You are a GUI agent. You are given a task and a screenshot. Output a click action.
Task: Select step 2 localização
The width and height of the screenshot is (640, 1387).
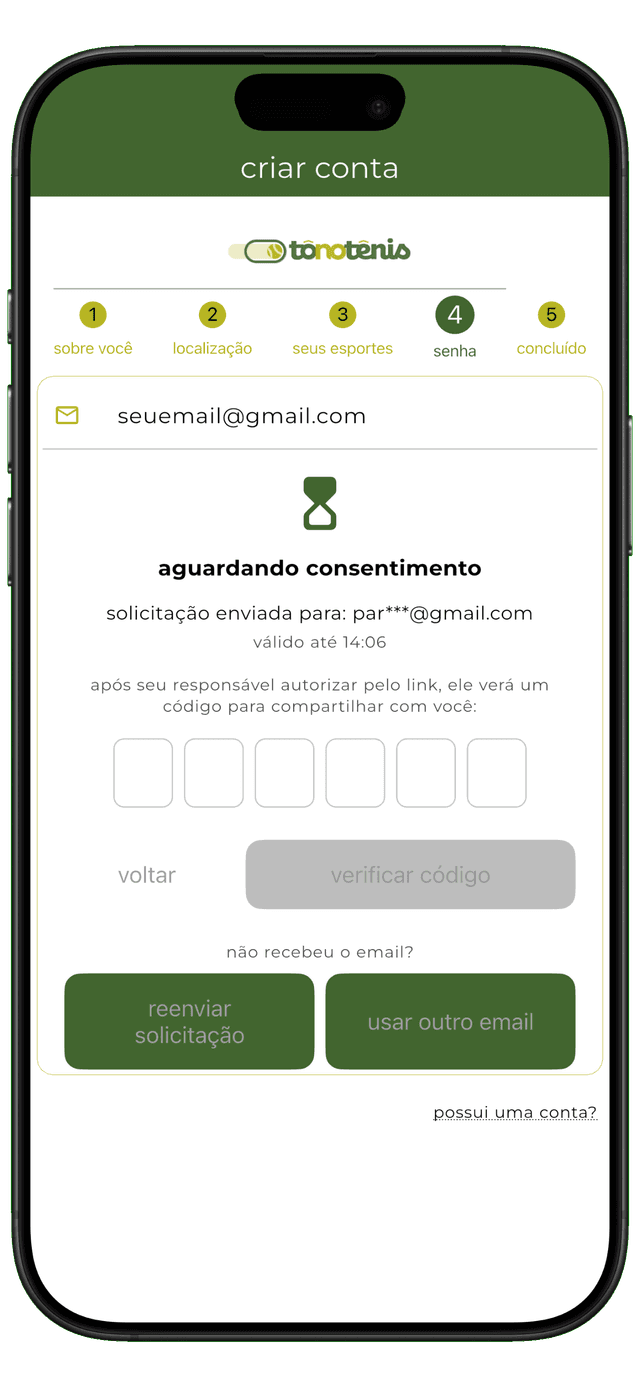(x=212, y=329)
